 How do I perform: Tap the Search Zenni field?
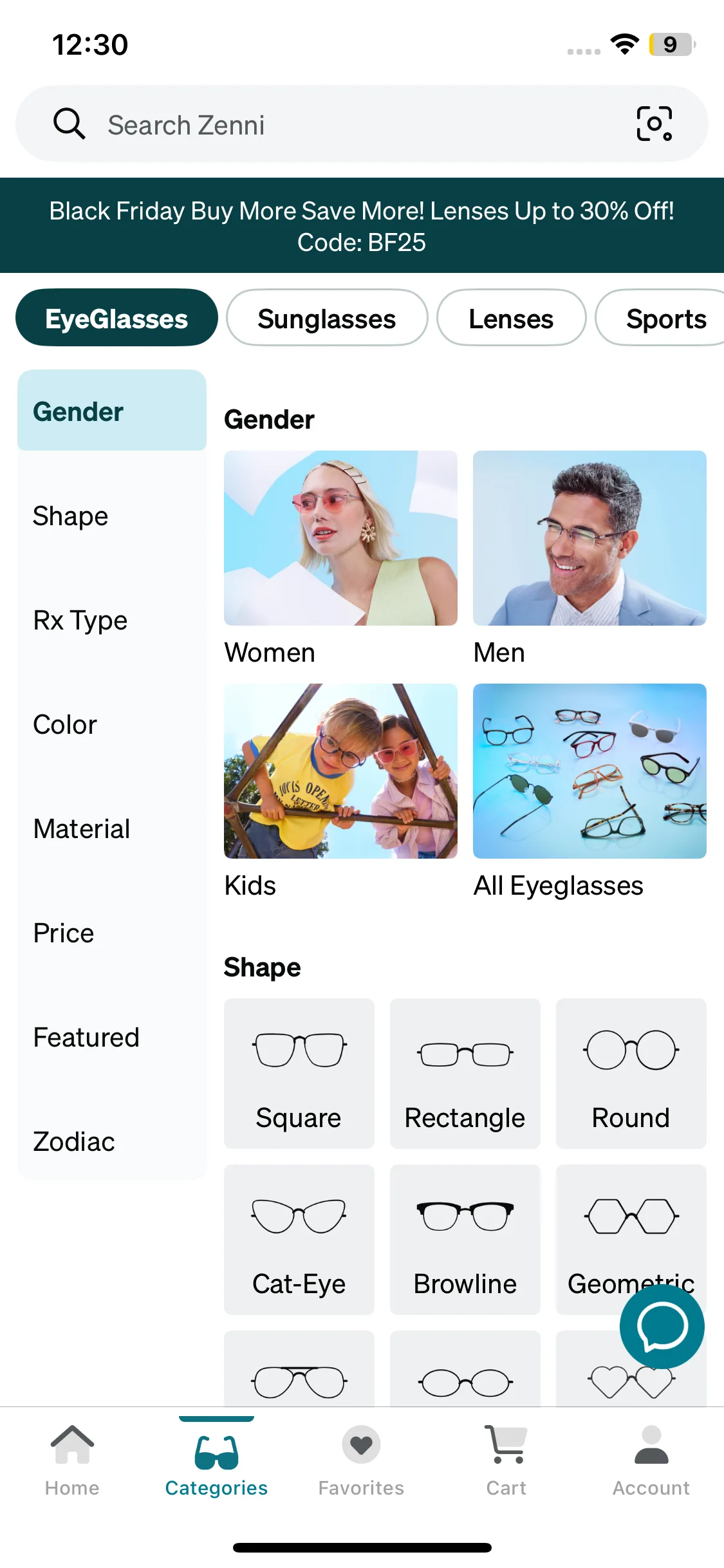pos(335,124)
